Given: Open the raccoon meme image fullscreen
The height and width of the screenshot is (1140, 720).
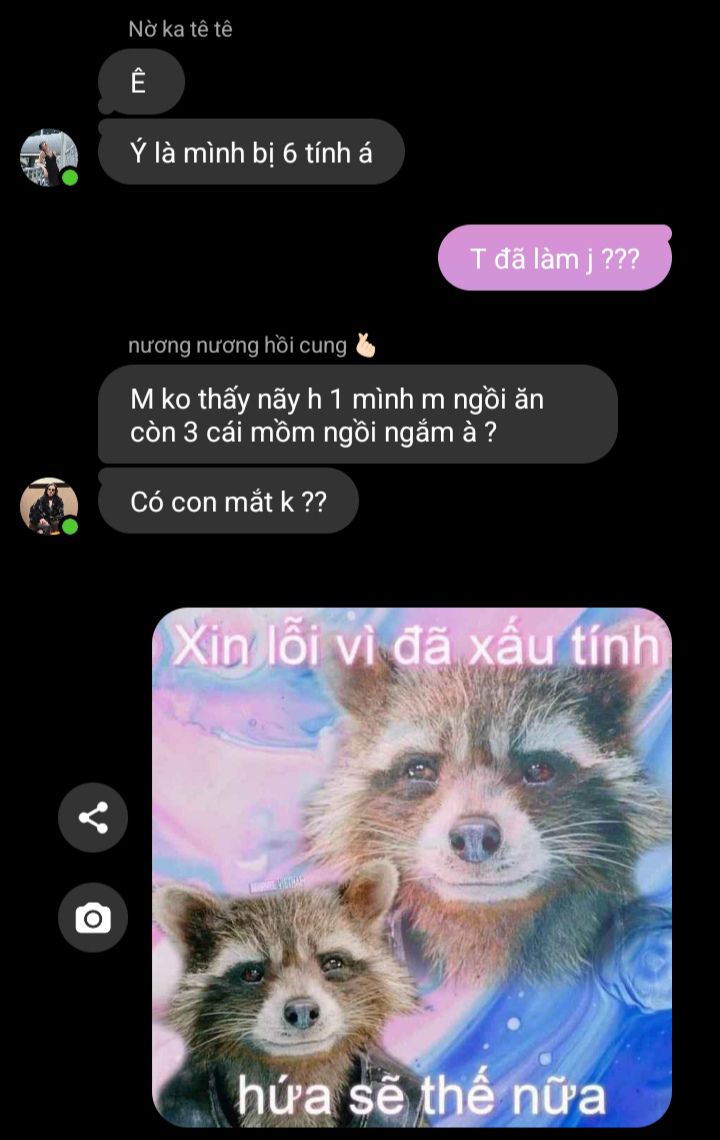Looking at the screenshot, I should coord(411,867).
